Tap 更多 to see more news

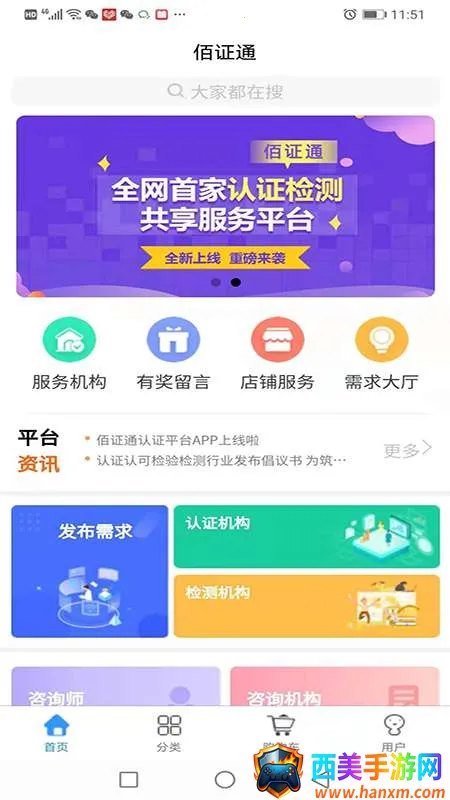tap(408, 450)
